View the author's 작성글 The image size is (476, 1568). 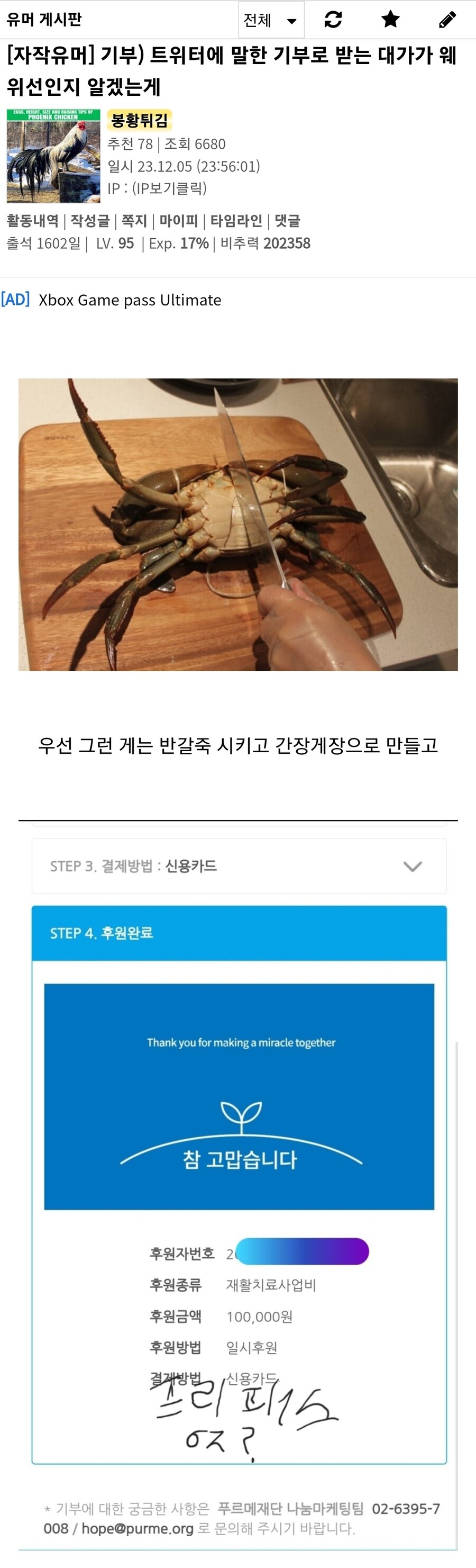tap(90, 220)
